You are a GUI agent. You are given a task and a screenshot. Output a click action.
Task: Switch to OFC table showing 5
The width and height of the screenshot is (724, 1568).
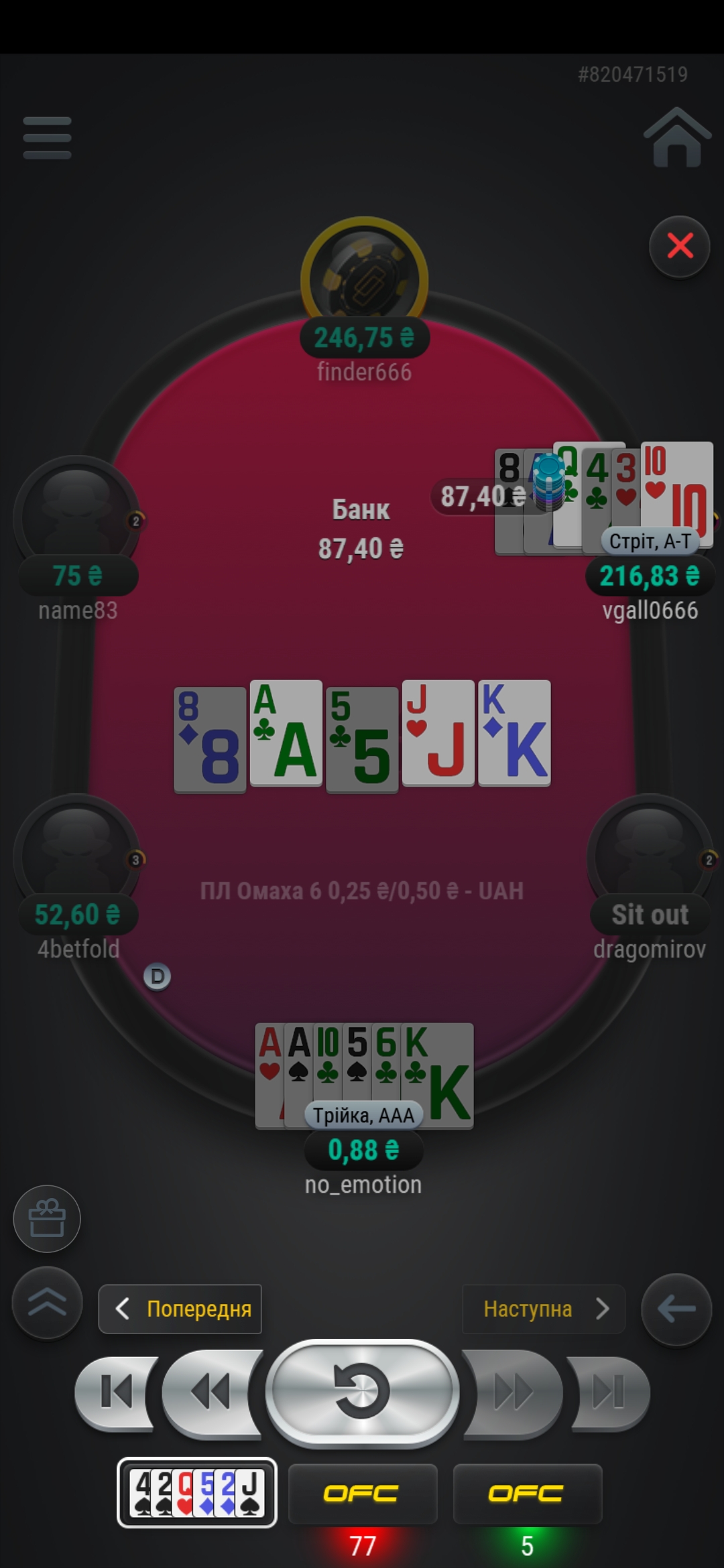point(528,1494)
